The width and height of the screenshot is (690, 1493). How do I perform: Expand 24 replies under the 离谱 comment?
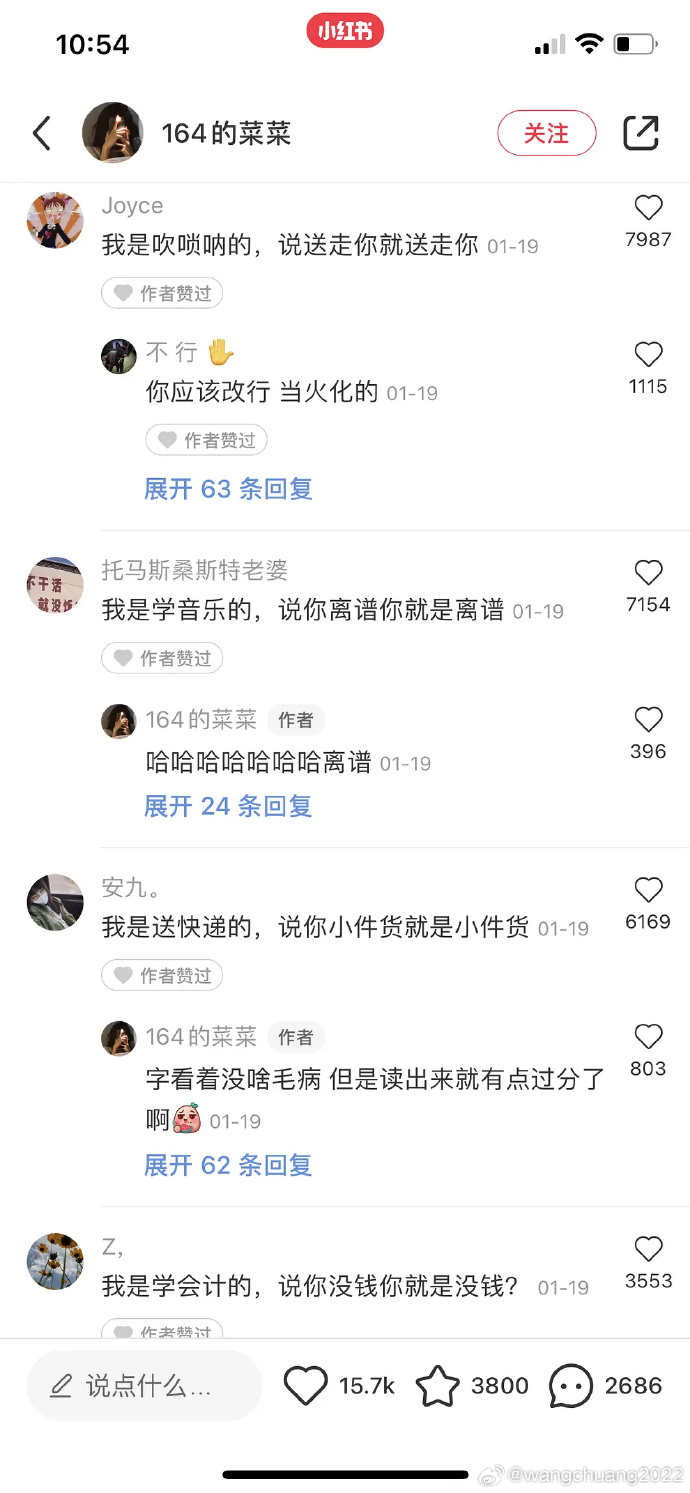[228, 806]
